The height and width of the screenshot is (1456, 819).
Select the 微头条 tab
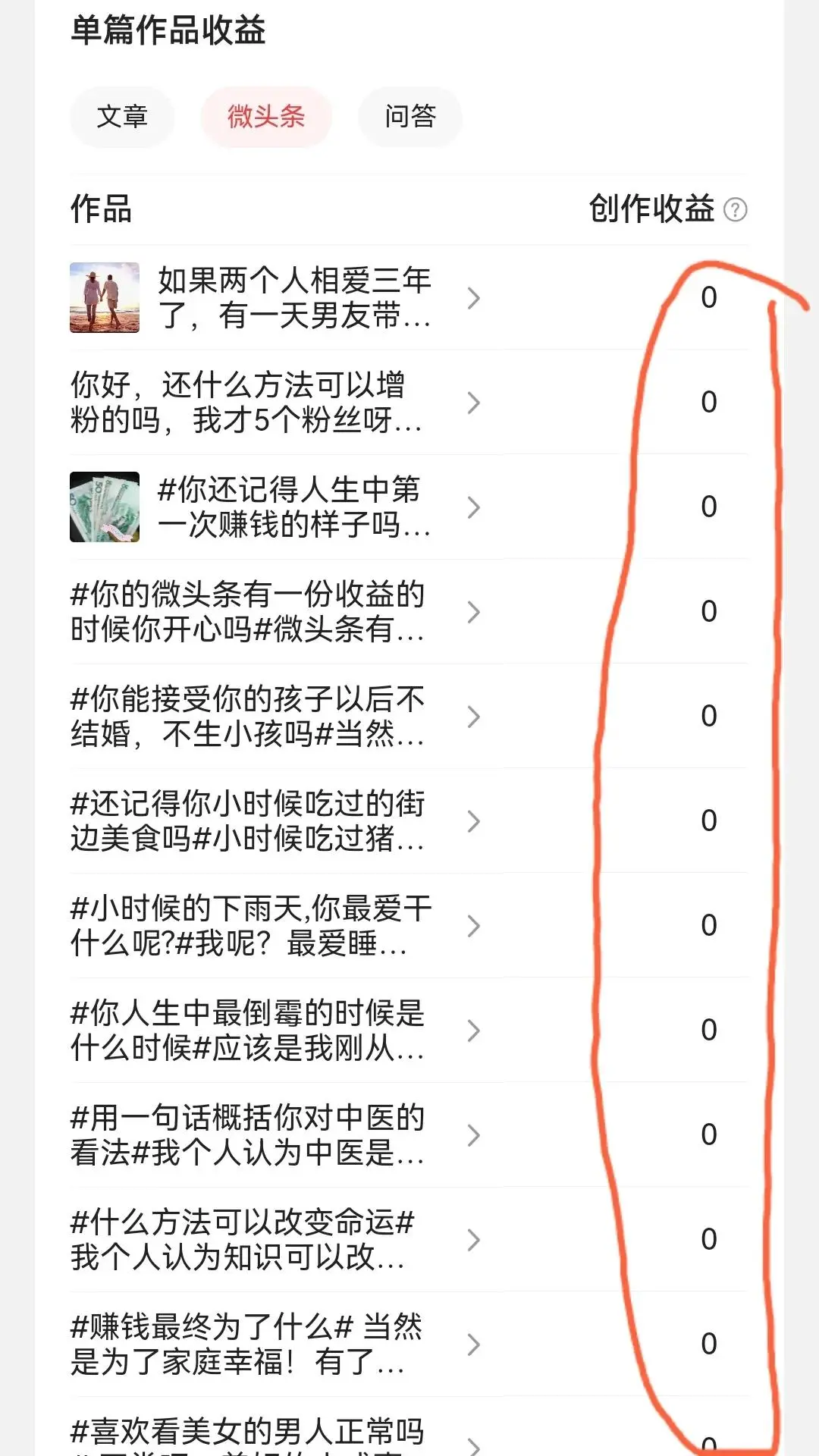266,117
